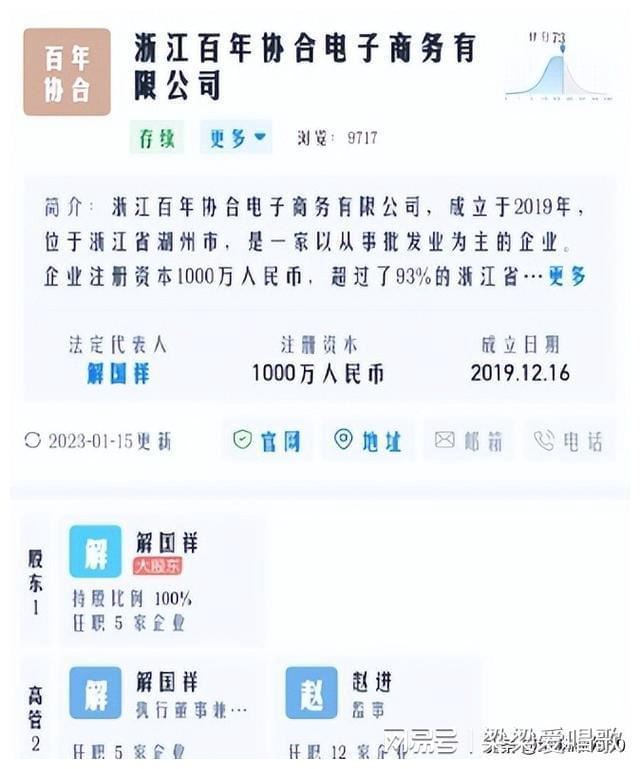Tap the 电话 phone button
The height and width of the screenshot is (769, 640).
pyautogui.click(x=568, y=440)
